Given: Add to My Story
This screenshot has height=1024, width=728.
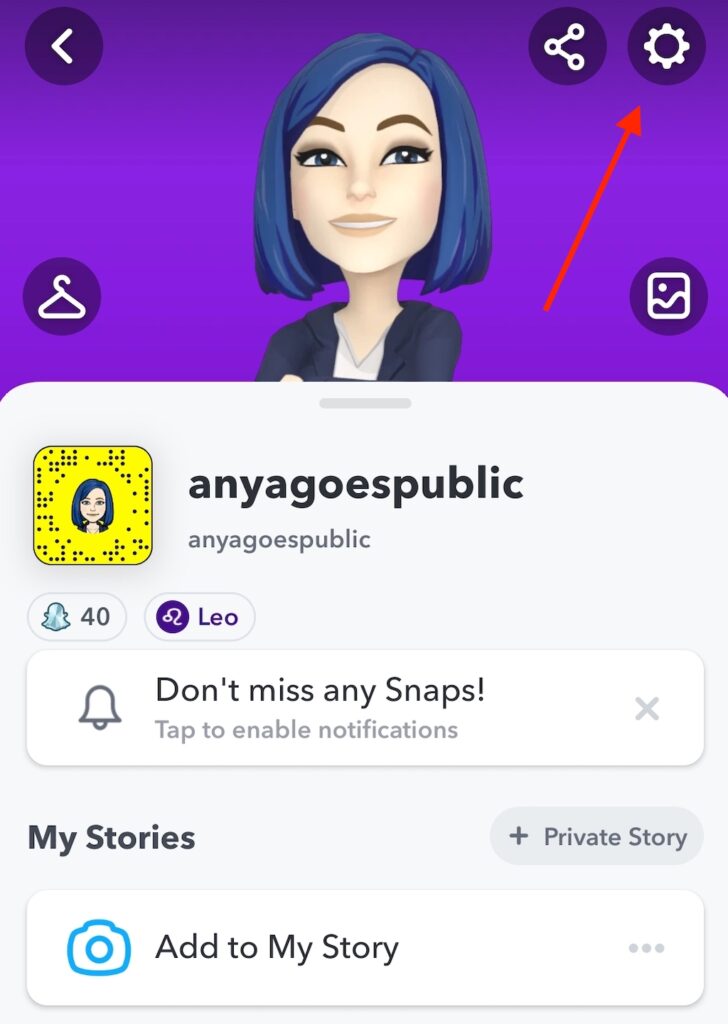Looking at the screenshot, I should pos(276,948).
